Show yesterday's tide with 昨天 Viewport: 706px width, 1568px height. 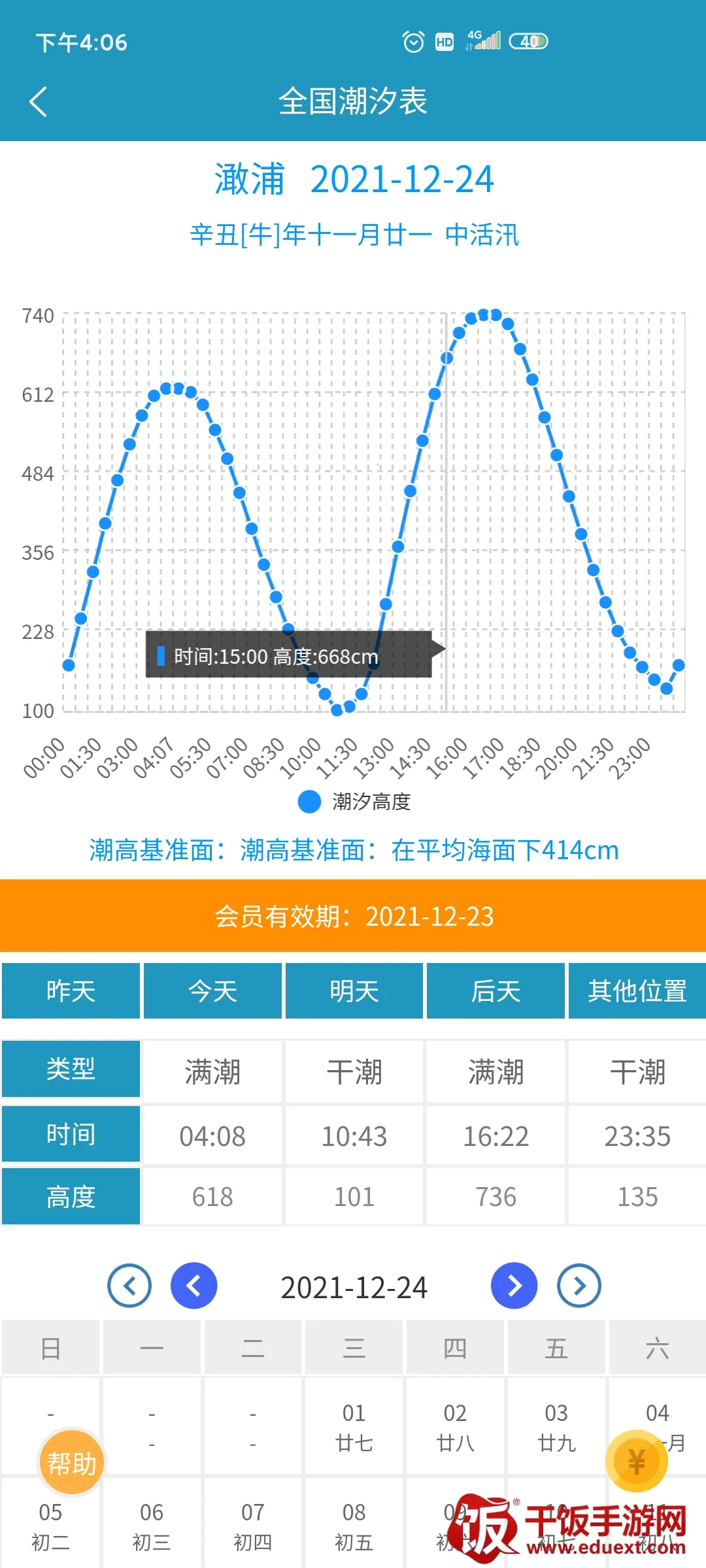click(71, 990)
